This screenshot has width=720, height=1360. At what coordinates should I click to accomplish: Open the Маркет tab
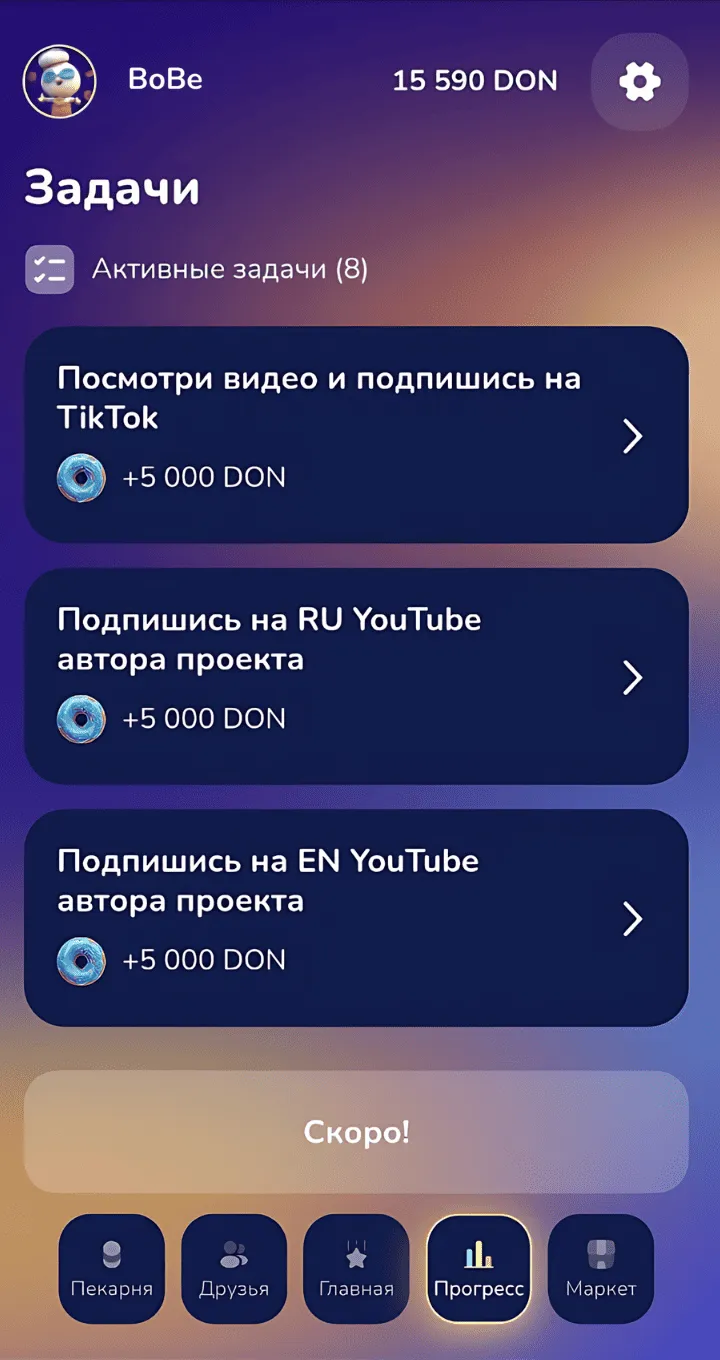[601, 1268]
